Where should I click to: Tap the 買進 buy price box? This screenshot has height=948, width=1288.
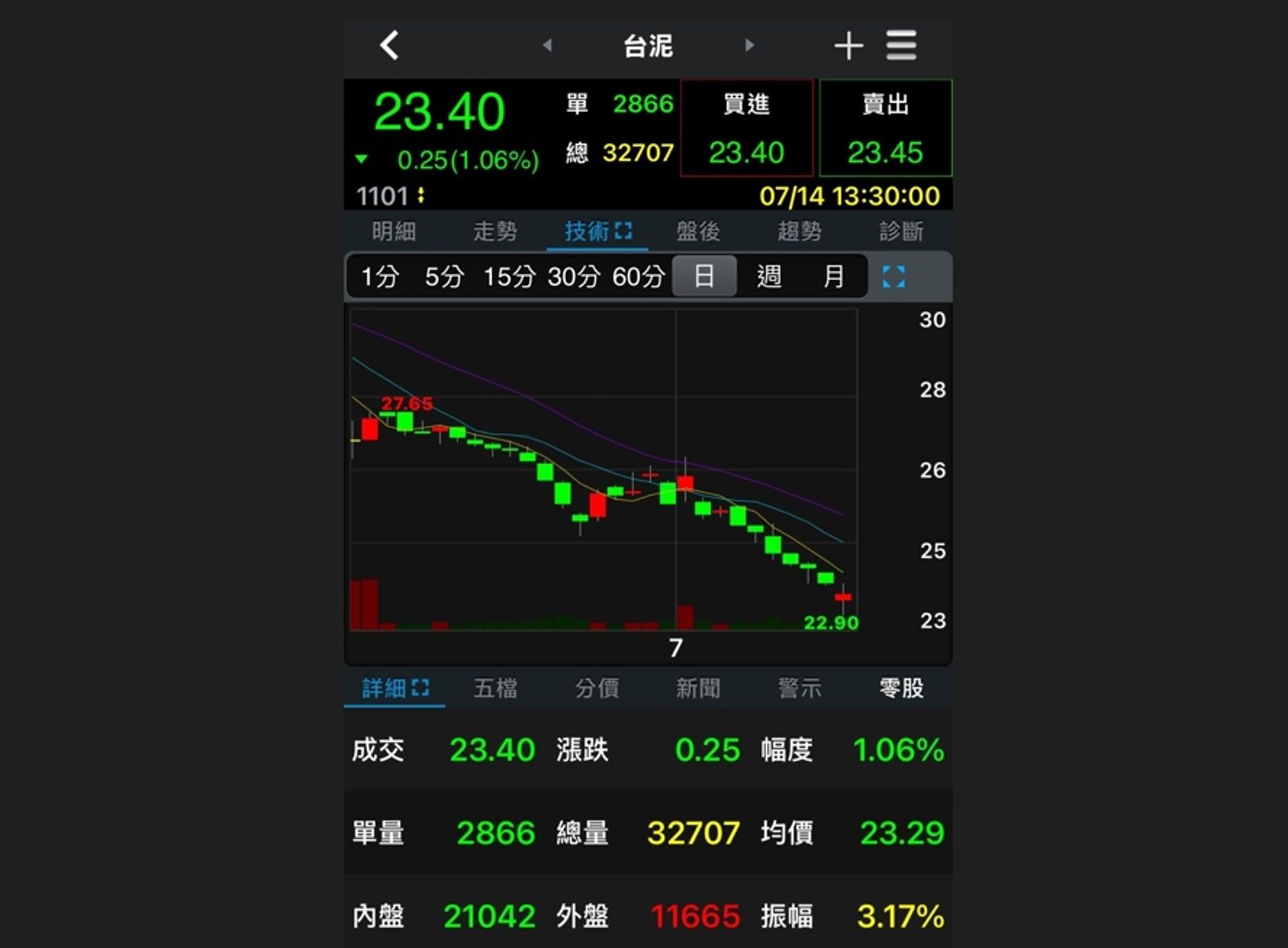[x=746, y=128]
